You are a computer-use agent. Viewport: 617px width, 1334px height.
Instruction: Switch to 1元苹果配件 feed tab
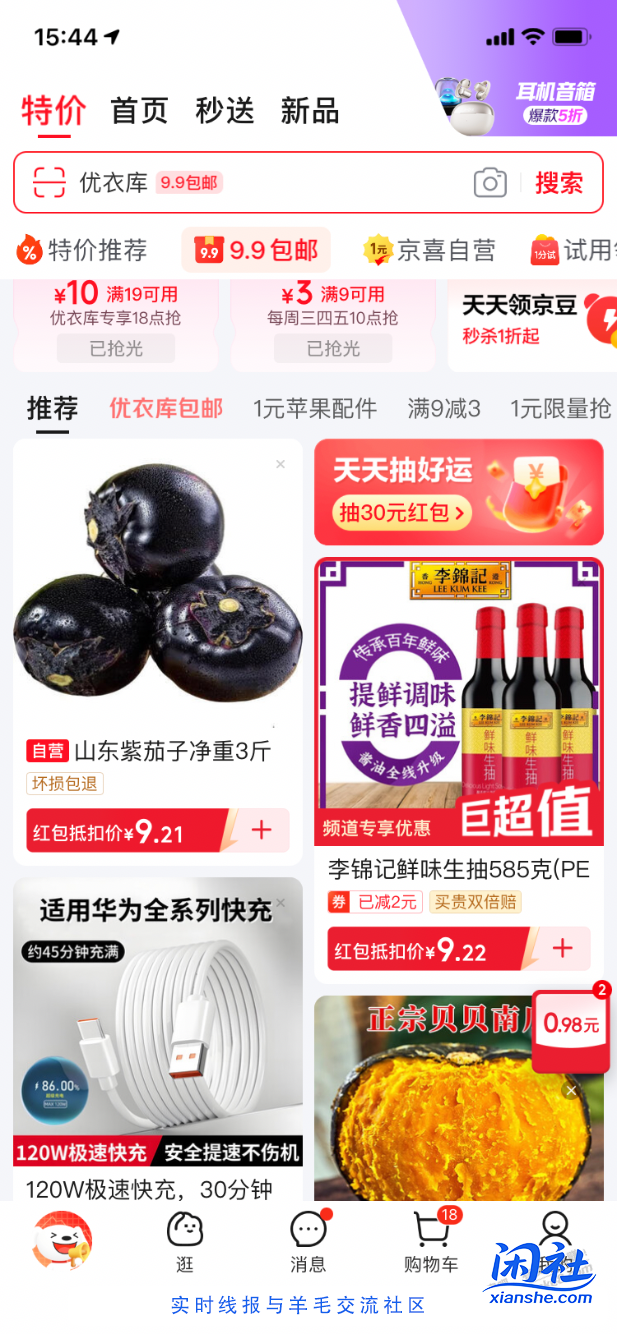point(315,408)
